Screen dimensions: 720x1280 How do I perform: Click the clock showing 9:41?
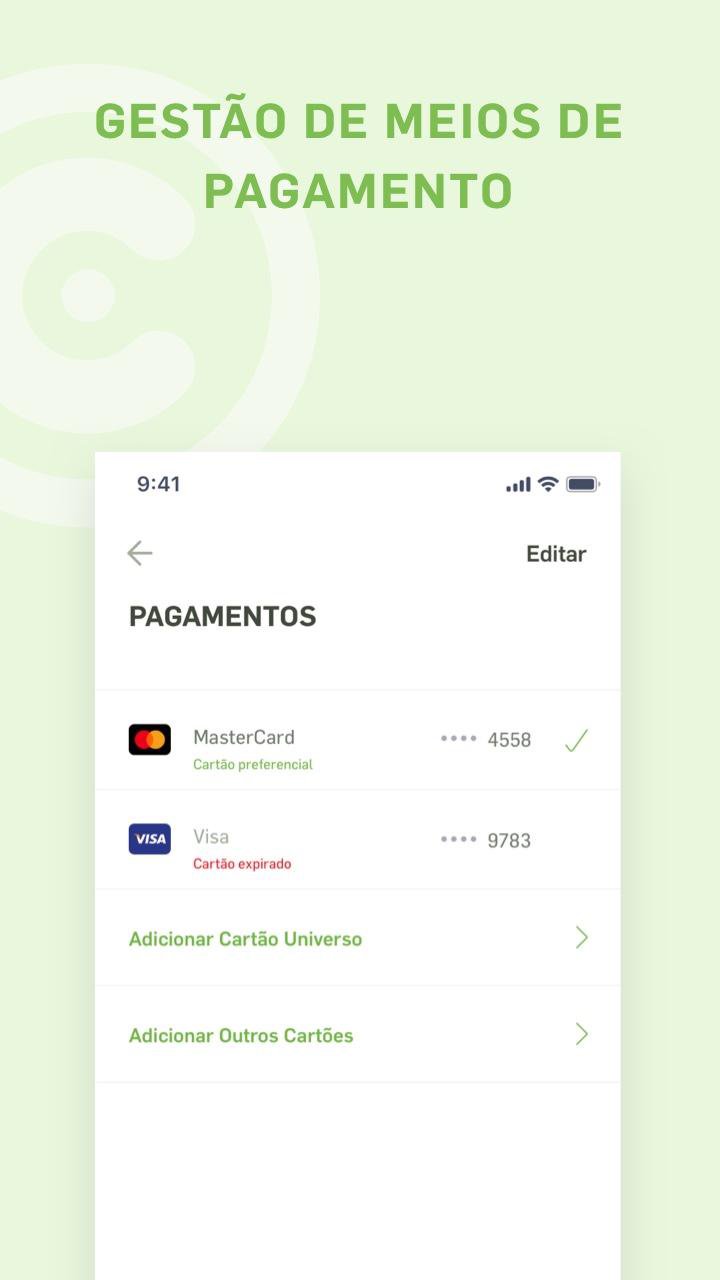pyautogui.click(x=156, y=484)
